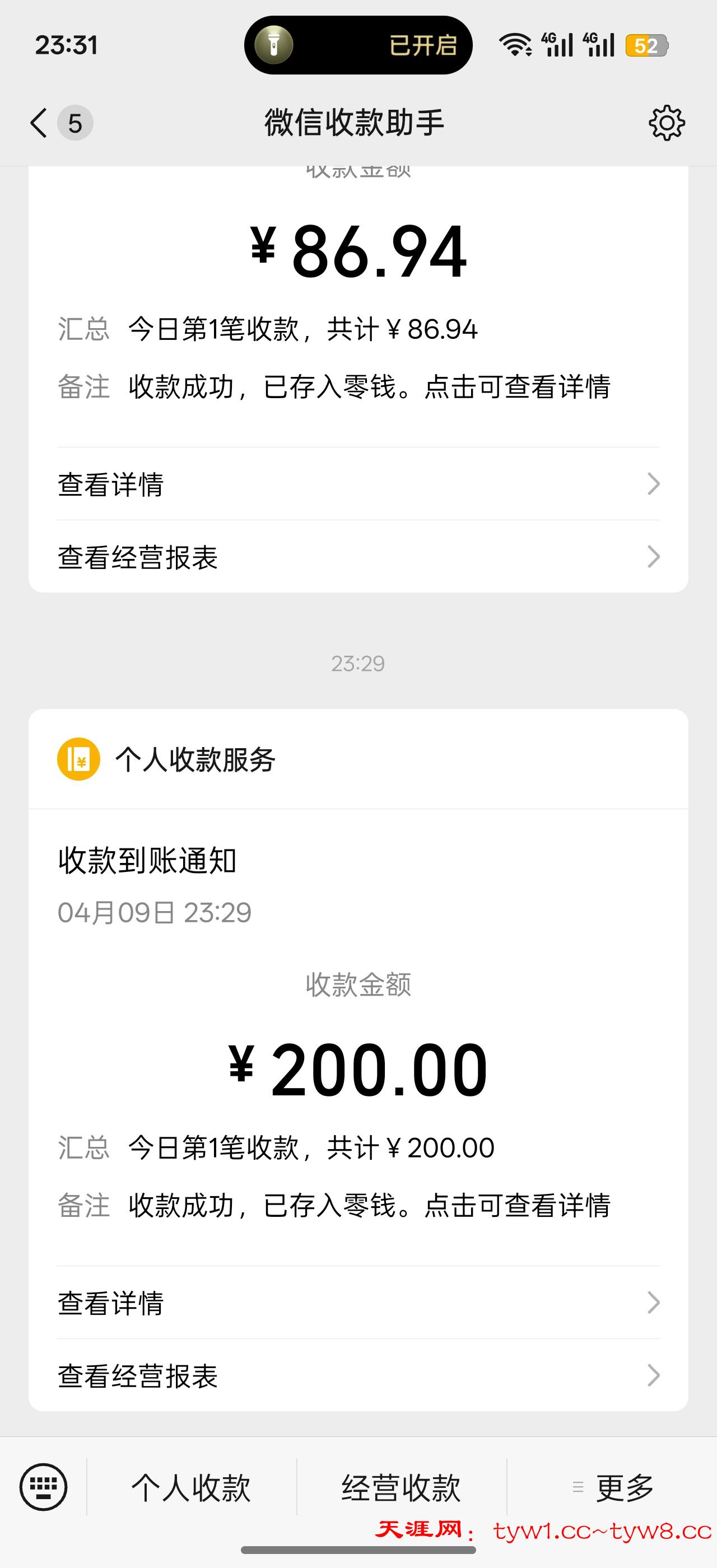
Task: Open the settings gear icon
Action: [667, 123]
